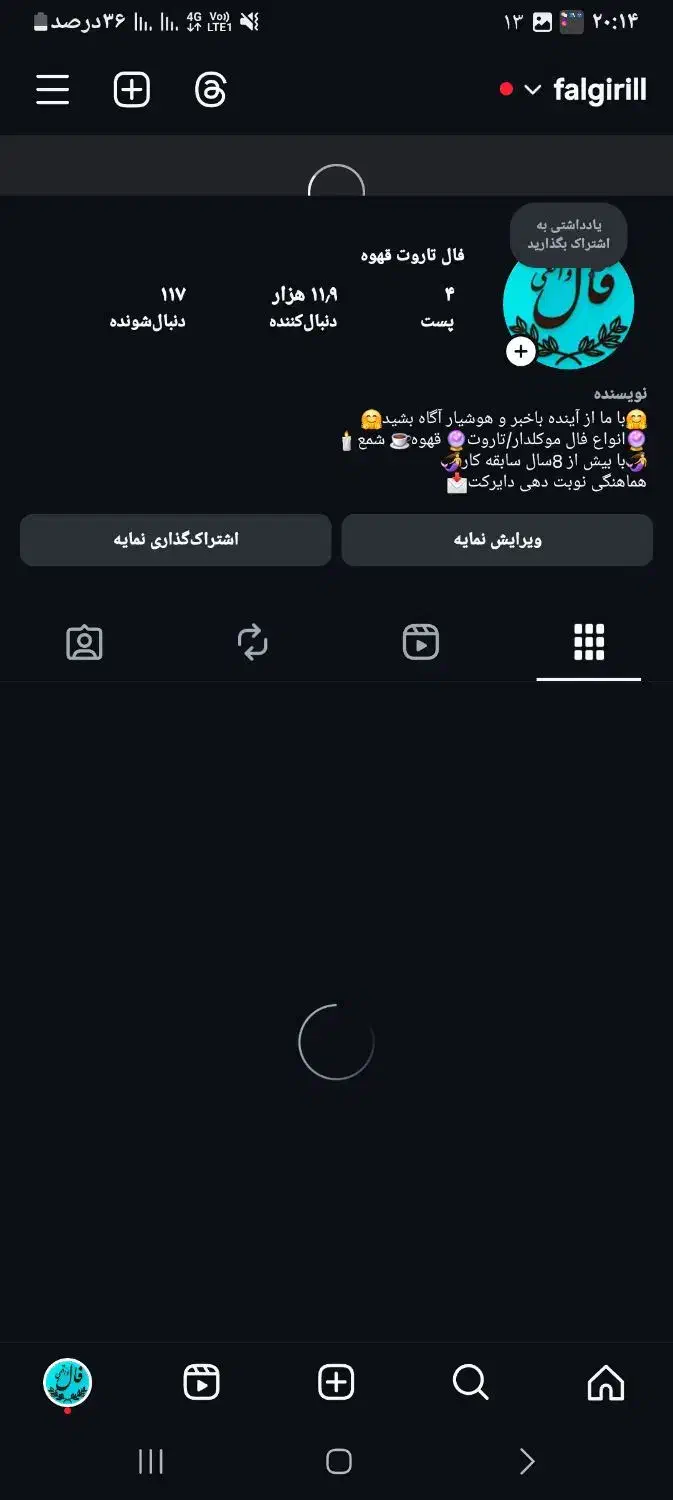Tap the ویرایش نمایه button

(x=497, y=540)
